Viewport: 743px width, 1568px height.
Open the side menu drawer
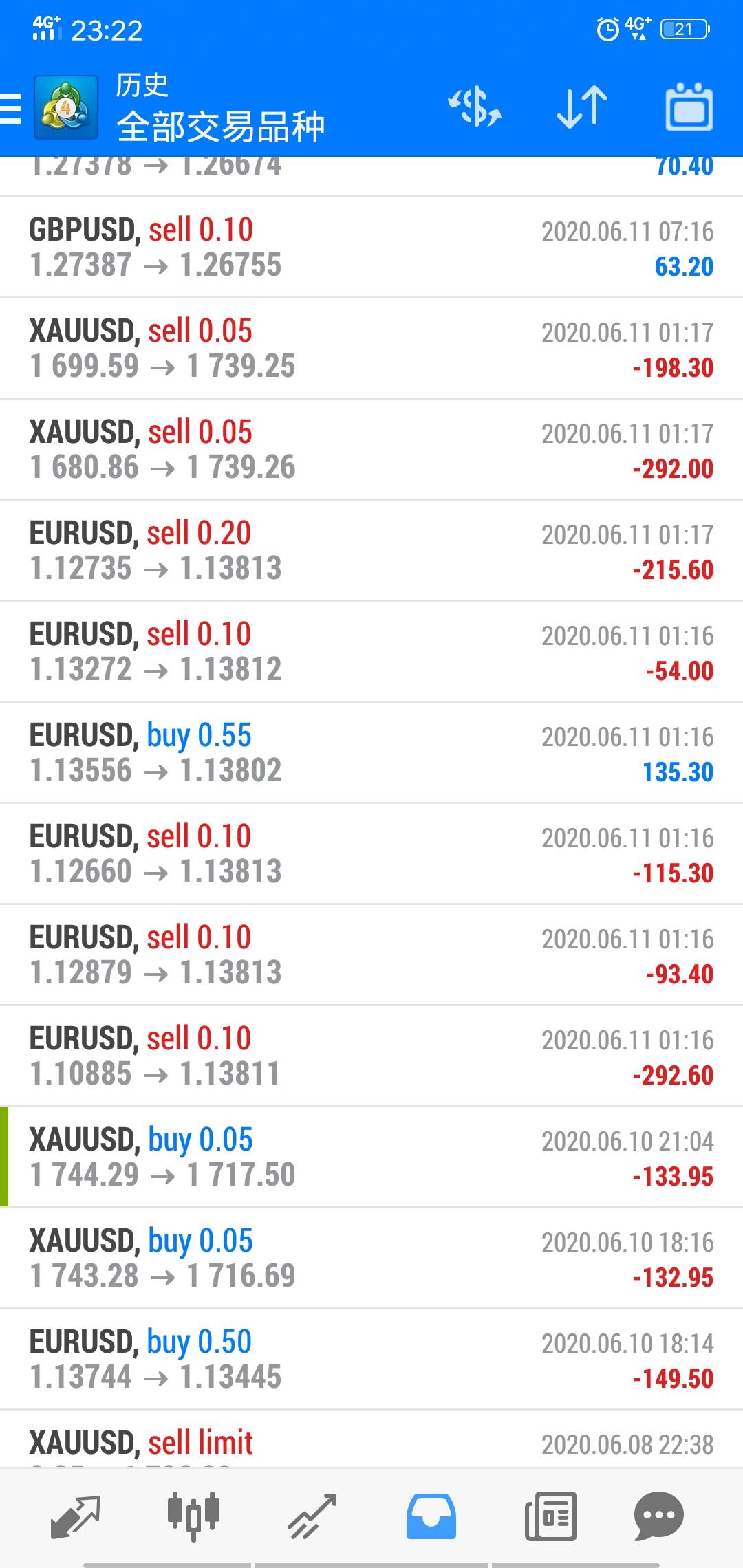click(x=12, y=109)
